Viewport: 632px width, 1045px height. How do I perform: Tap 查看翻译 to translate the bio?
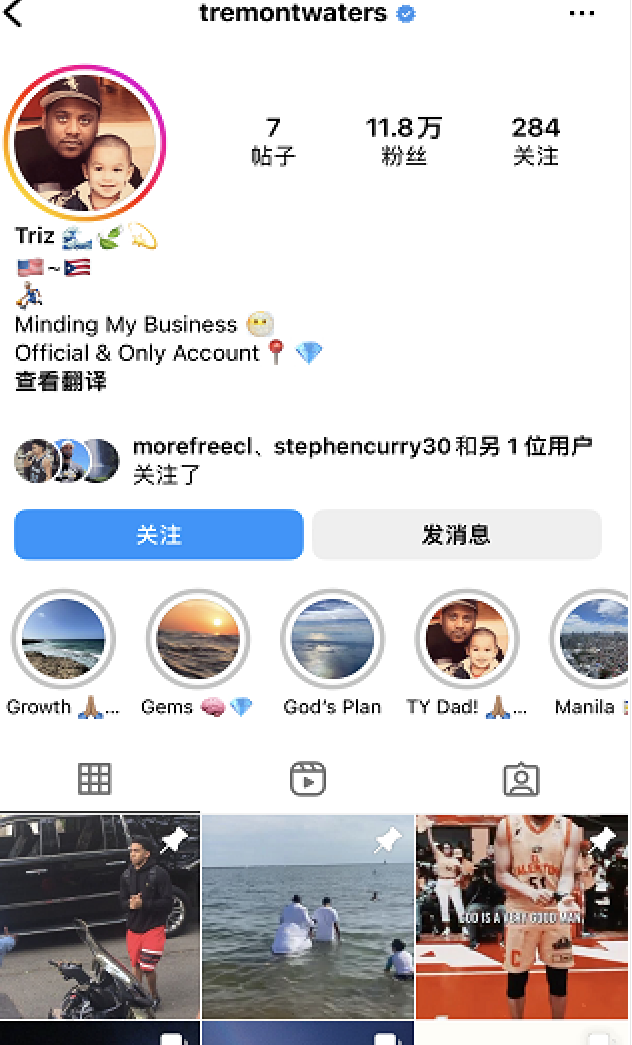(60, 382)
